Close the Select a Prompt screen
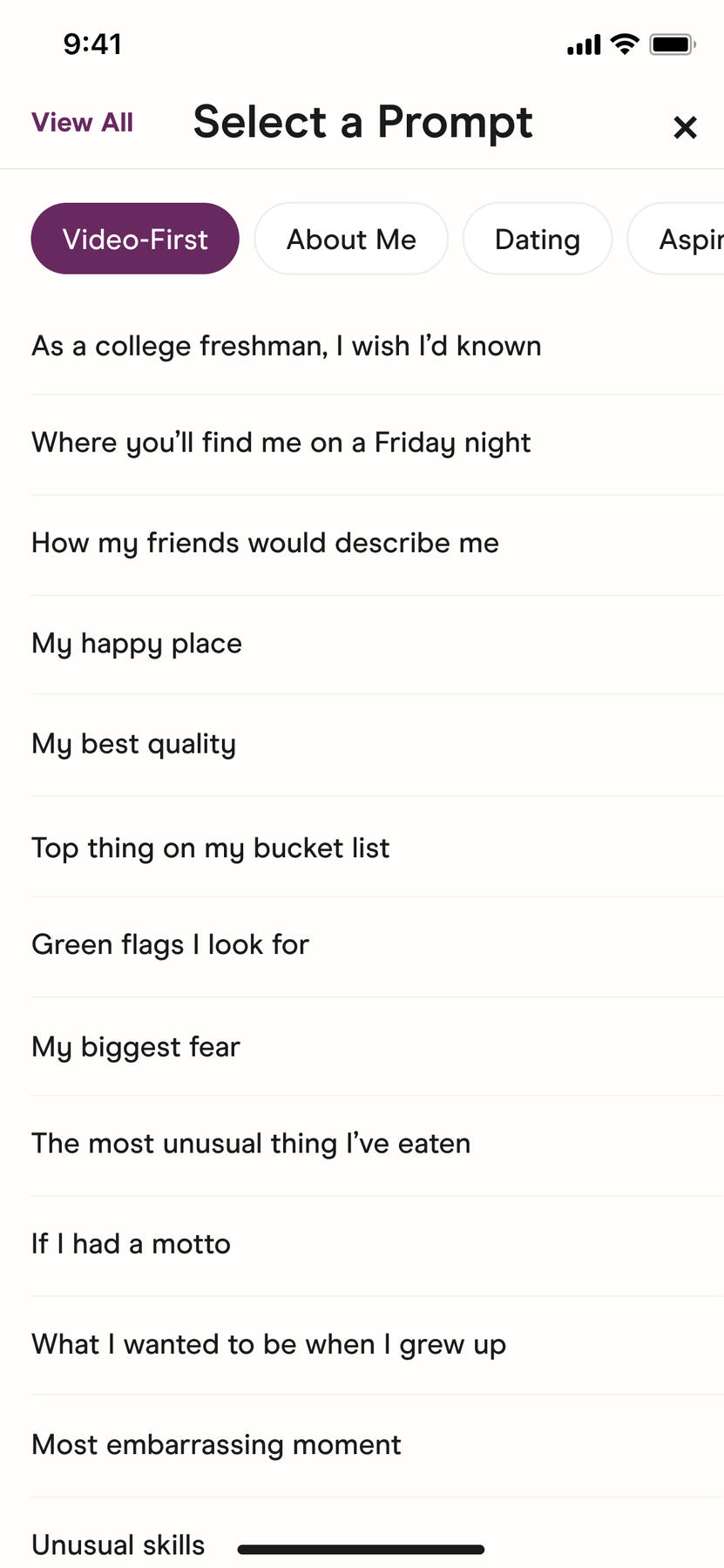This screenshot has height=1568, width=724. 686,127
